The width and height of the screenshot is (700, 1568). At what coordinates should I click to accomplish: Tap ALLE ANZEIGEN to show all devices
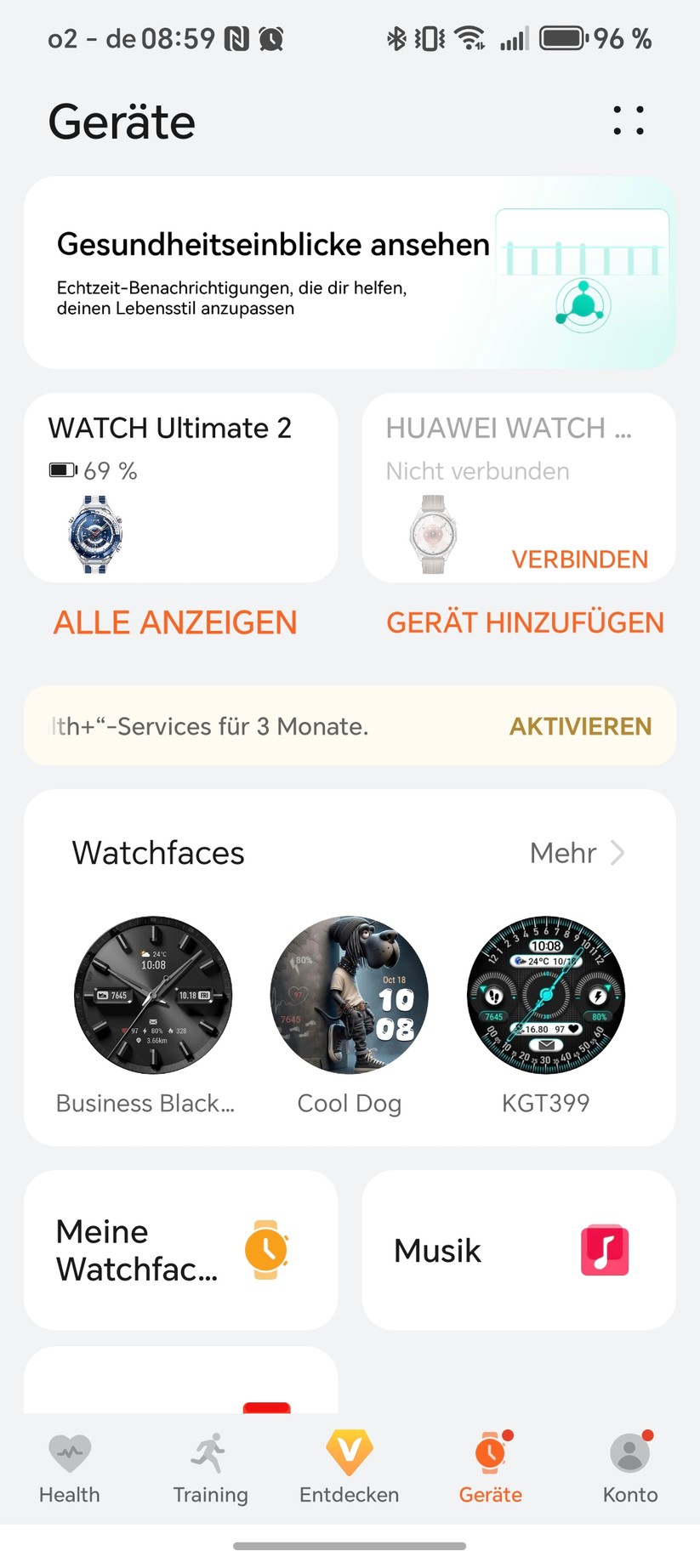pyautogui.click(x=175, y=622)
